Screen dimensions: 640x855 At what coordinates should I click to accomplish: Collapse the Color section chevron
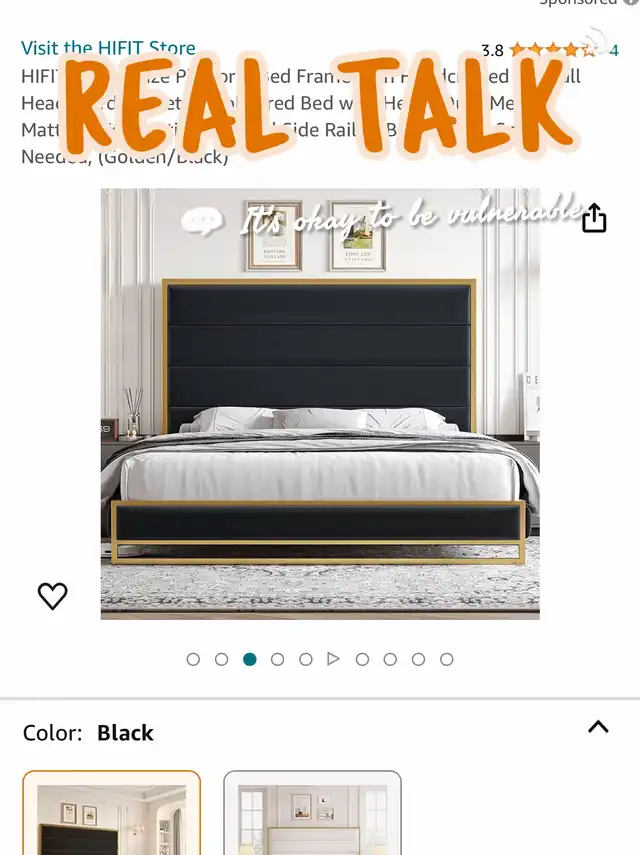[598, 727]
